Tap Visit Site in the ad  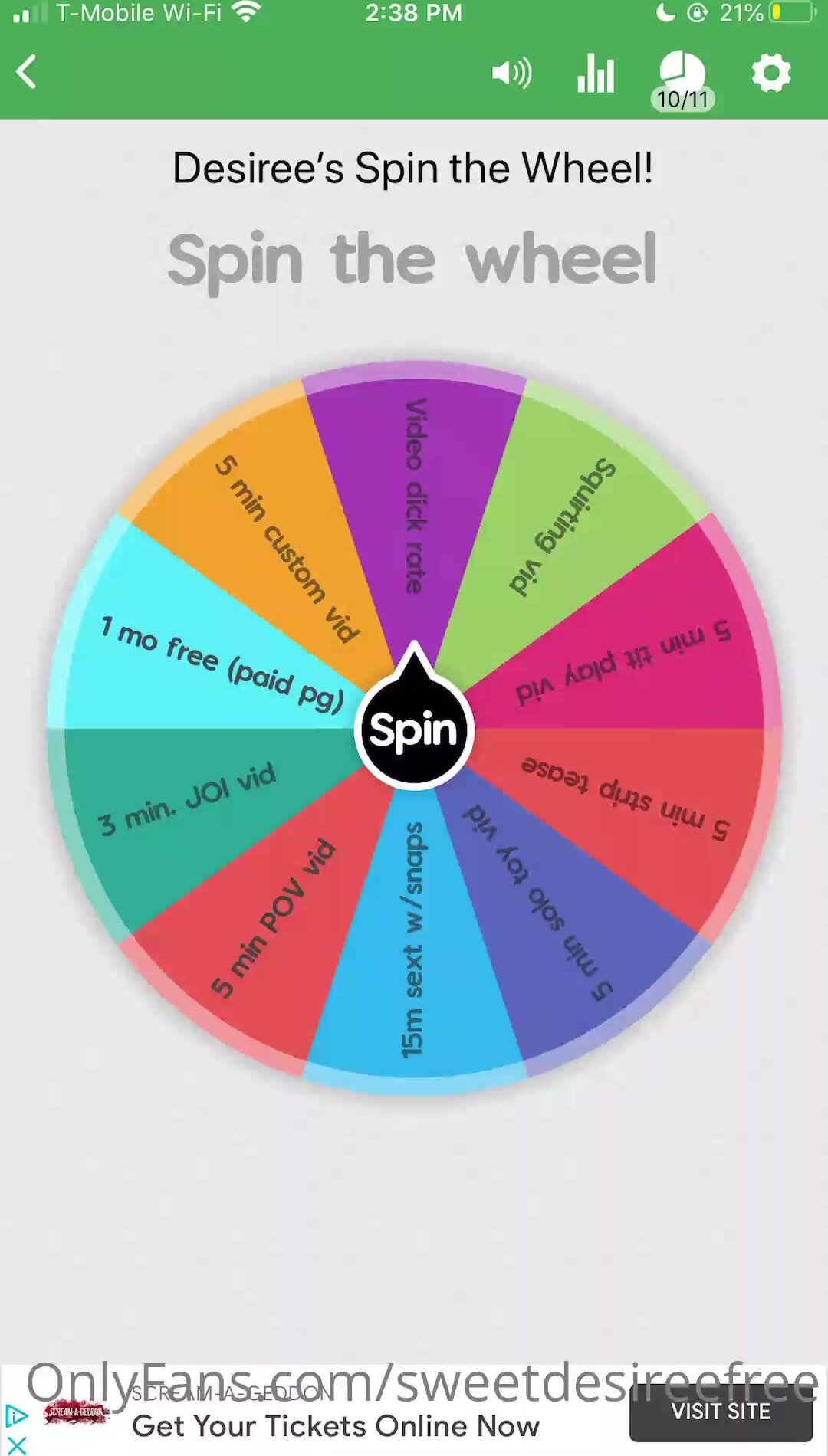721,1412
